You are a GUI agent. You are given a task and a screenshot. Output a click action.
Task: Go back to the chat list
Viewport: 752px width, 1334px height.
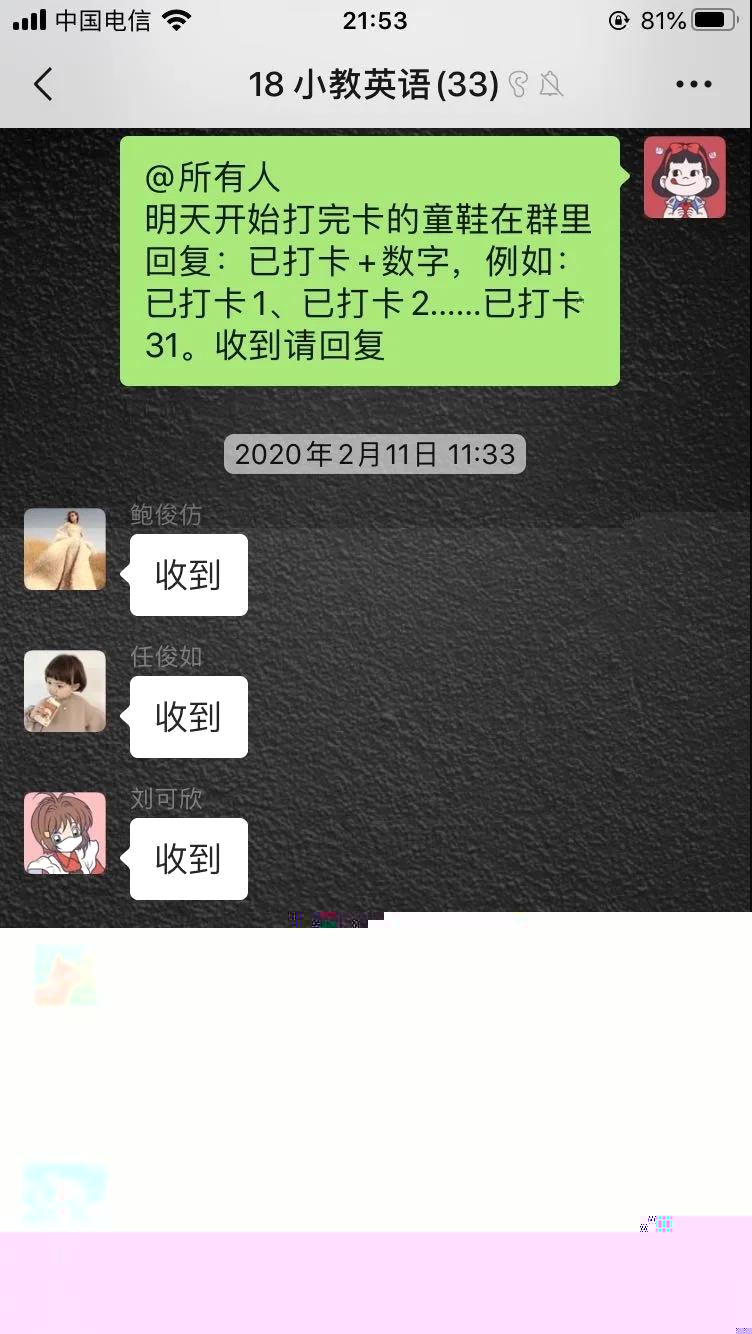43,84
